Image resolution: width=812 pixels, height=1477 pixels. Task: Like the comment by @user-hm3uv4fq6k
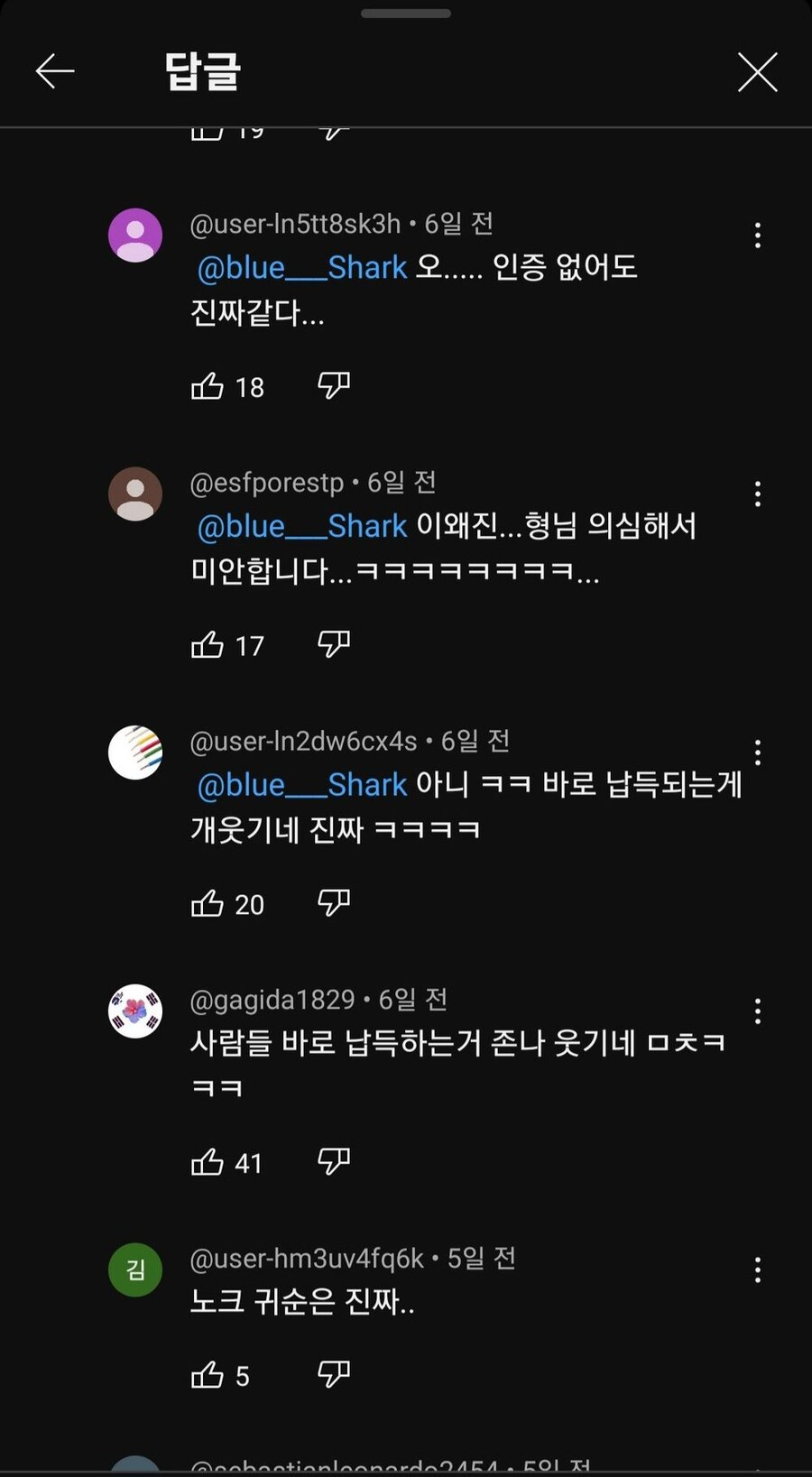(208, 1375)
